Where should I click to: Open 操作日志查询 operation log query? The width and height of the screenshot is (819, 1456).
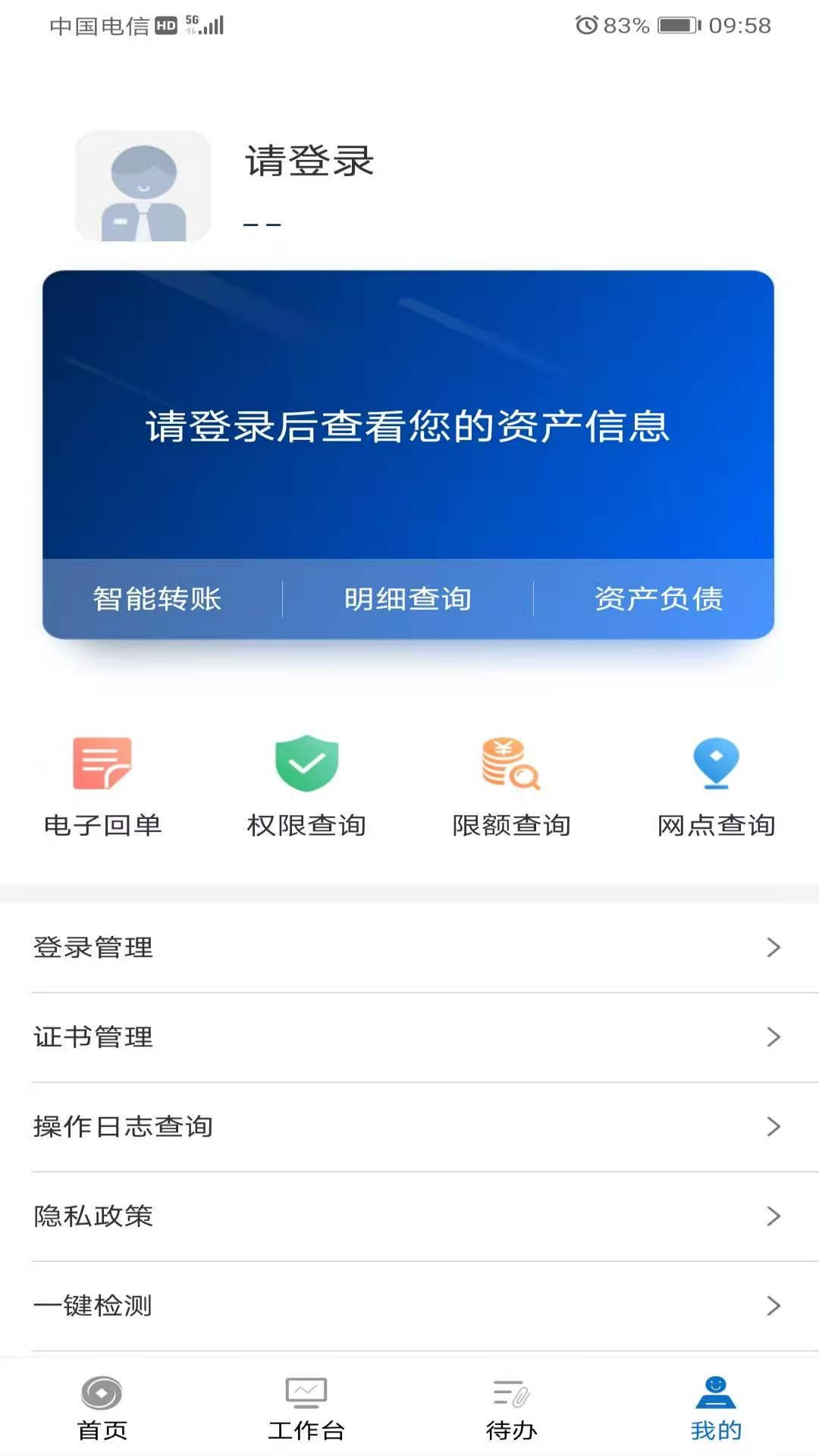(408, 1127)
